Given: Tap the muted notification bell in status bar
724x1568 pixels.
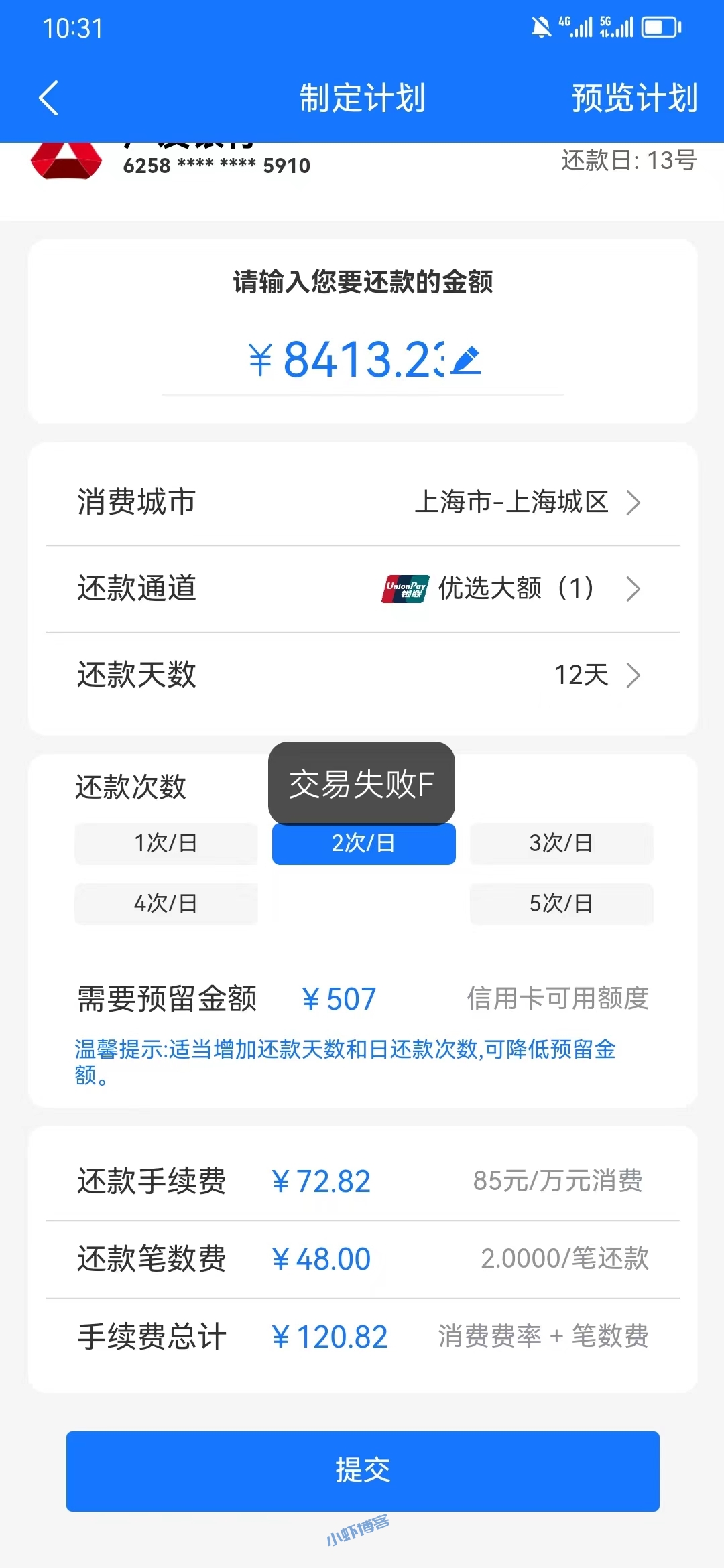Looking at the screenshot, I should click(540, 25).
